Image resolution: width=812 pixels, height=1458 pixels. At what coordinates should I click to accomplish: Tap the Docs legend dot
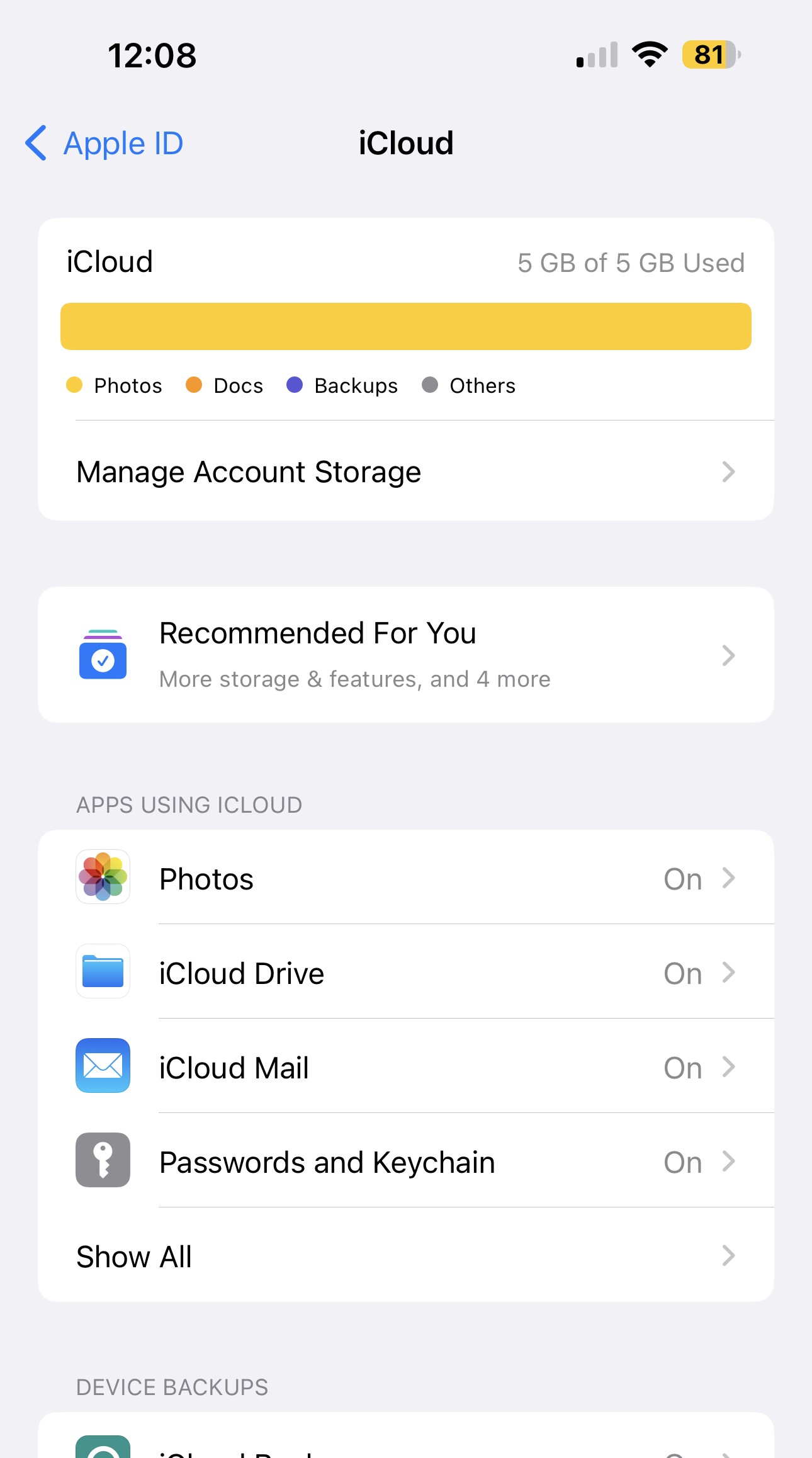(x=194, y=385)
